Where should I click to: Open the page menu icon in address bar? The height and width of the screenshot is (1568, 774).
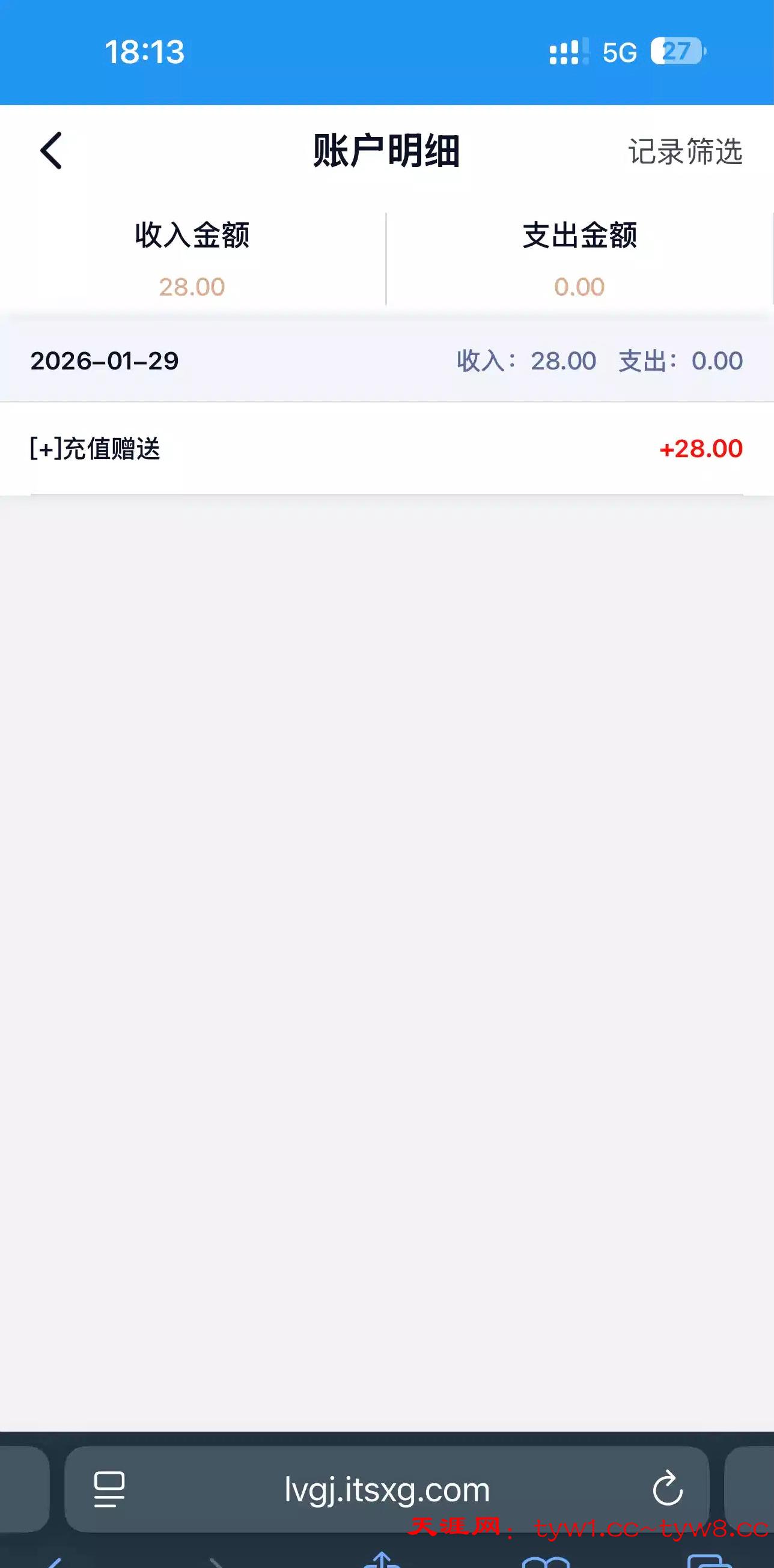(109, 1489)
